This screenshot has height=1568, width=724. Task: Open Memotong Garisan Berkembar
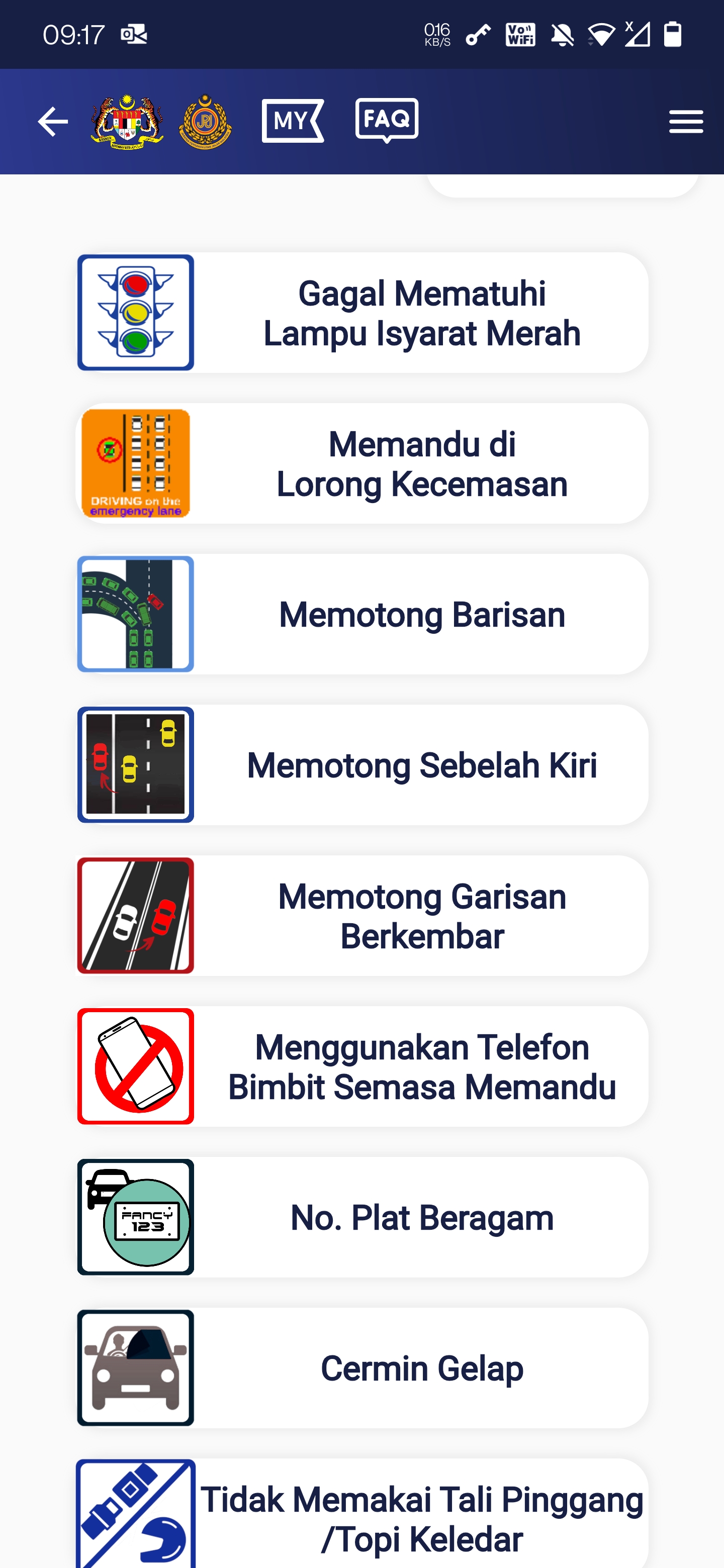[363, 916]
